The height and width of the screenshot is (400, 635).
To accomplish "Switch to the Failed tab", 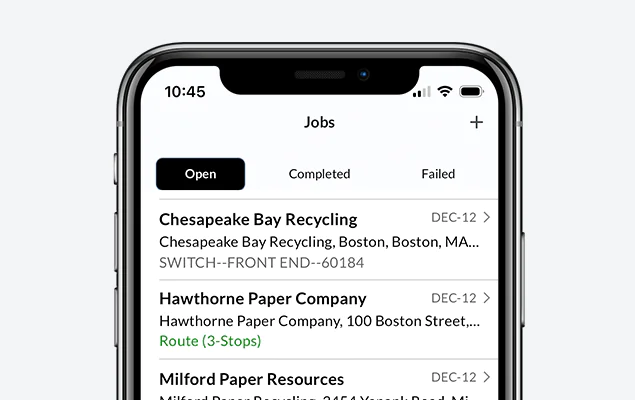I will (438, 174).
